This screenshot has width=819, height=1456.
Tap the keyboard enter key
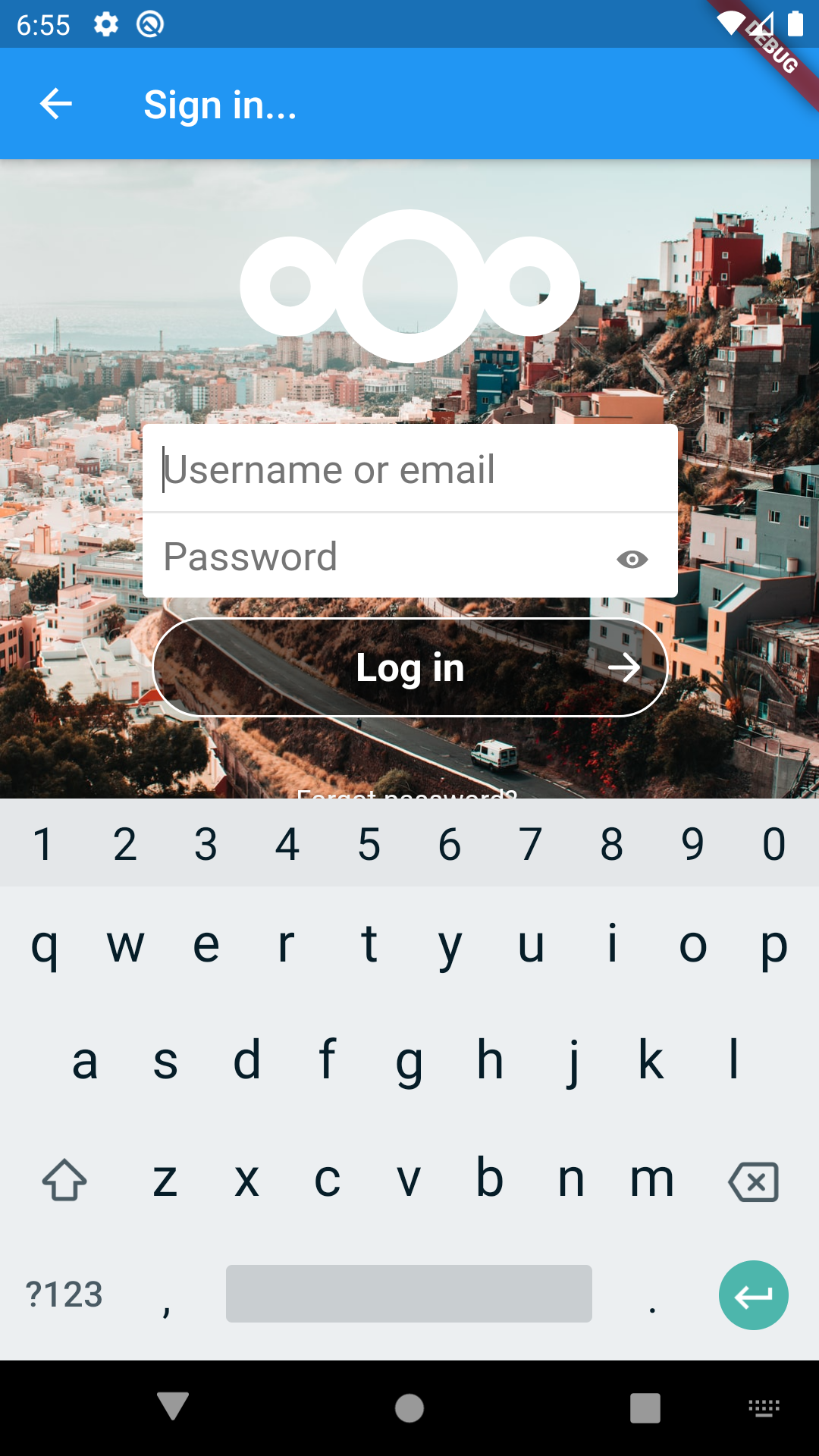(753, 1295)
